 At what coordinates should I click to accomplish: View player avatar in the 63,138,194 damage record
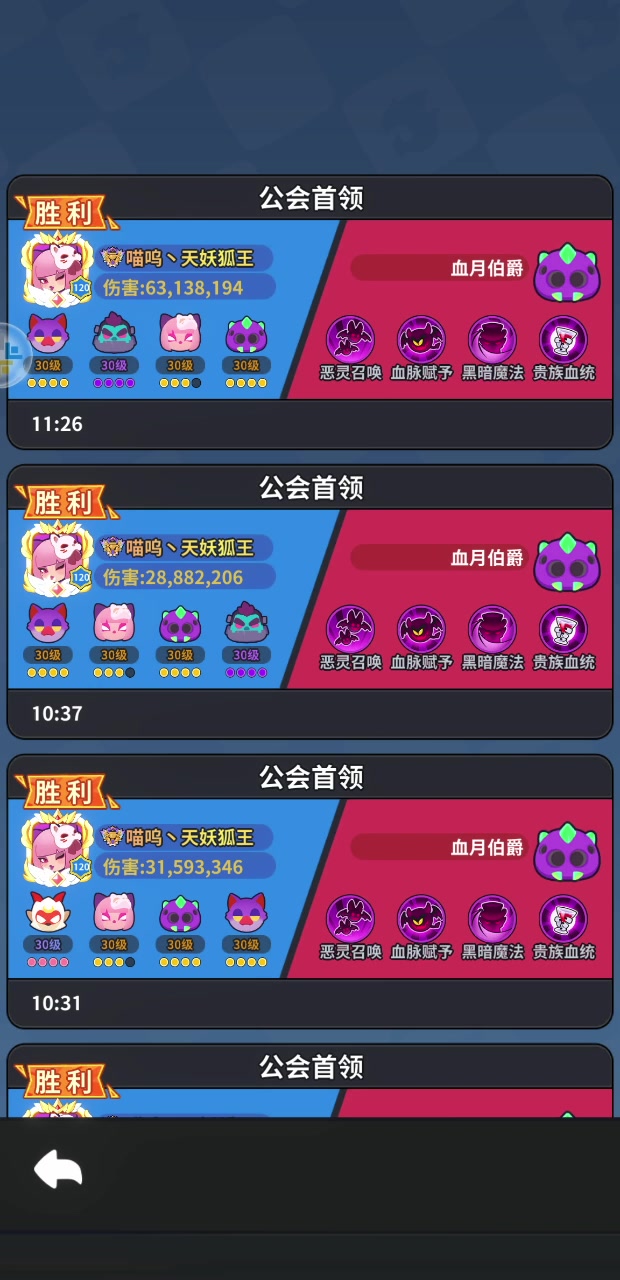56,270
